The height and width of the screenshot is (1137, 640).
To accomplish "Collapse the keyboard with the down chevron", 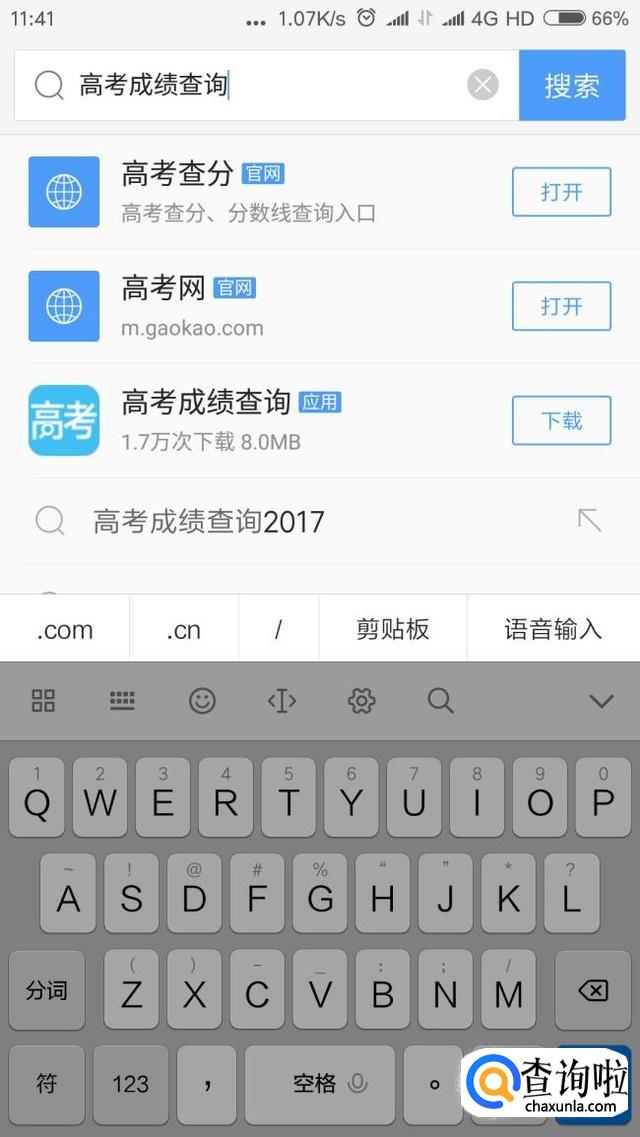I will click(x=601, y=701).
